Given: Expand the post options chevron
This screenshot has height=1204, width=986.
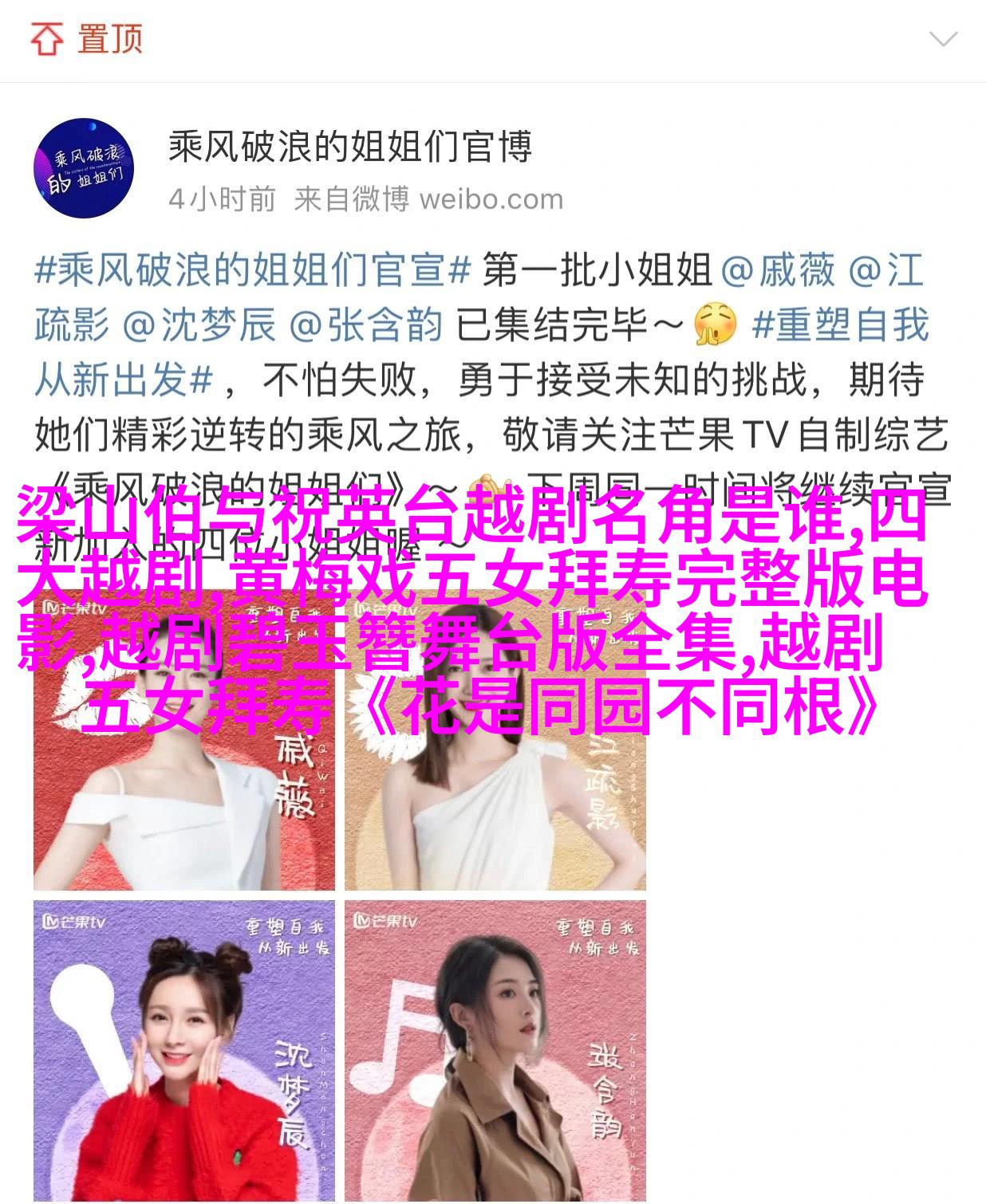Looking at the screenshot, I should [943, 38].
